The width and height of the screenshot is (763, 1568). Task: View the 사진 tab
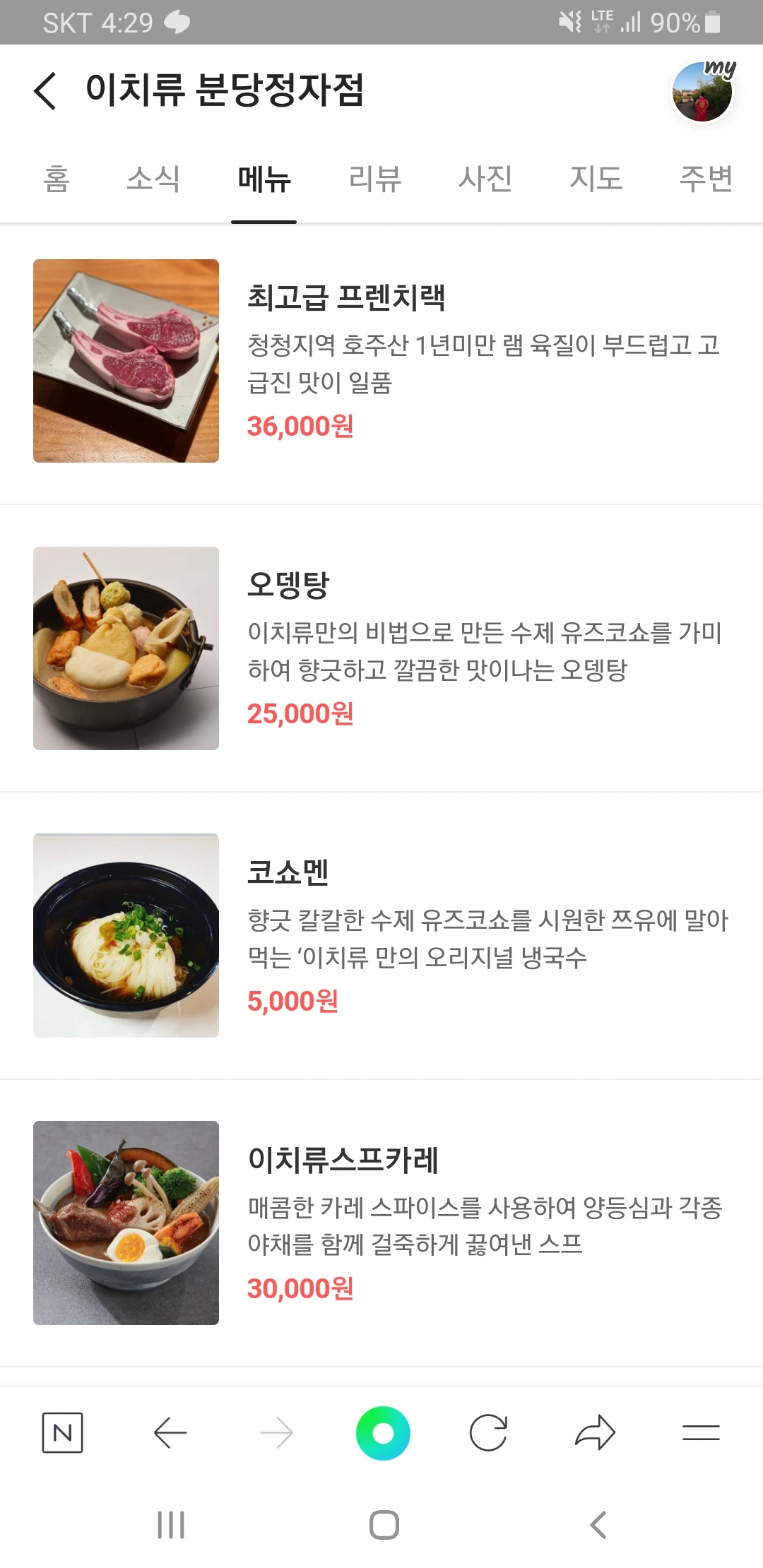(485, 179)
